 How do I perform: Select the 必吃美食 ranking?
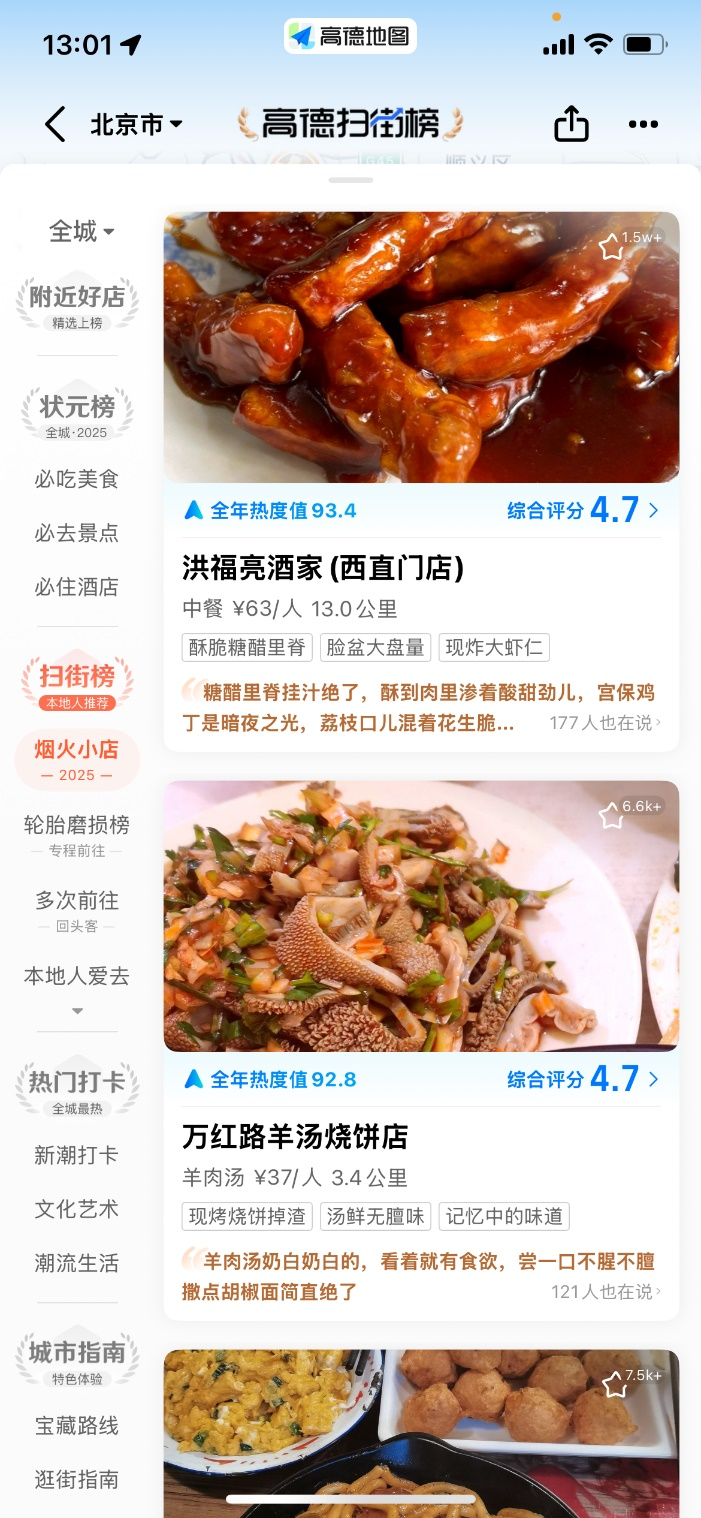[x=77, y=480]
